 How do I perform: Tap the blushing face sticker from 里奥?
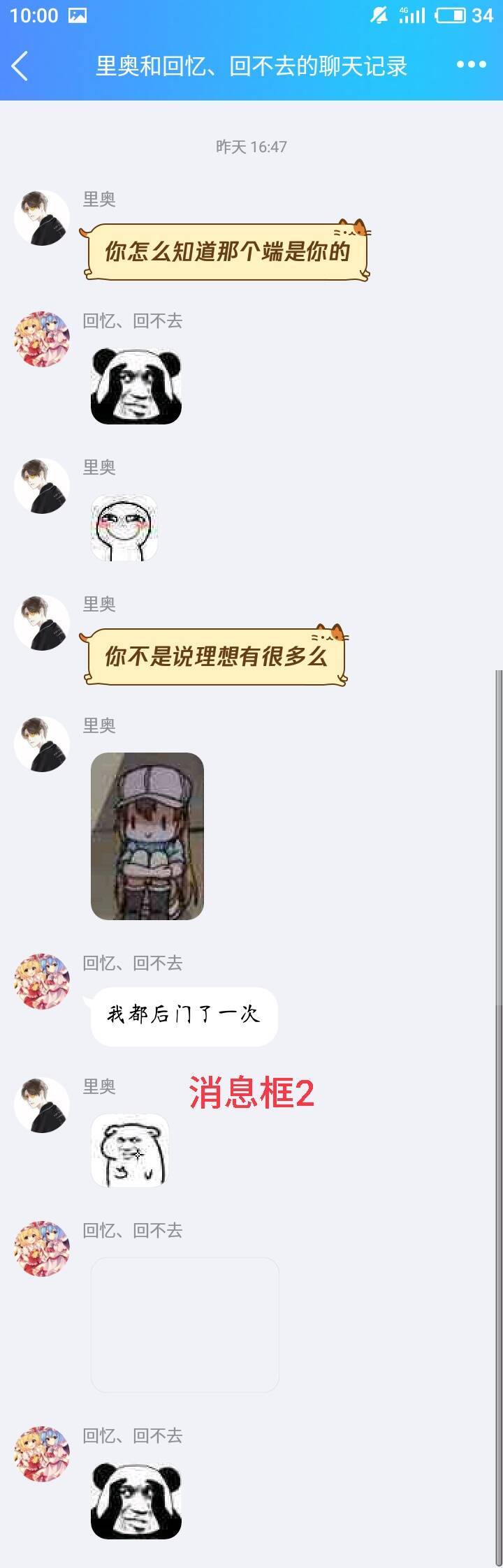click(x=124, y=528)
